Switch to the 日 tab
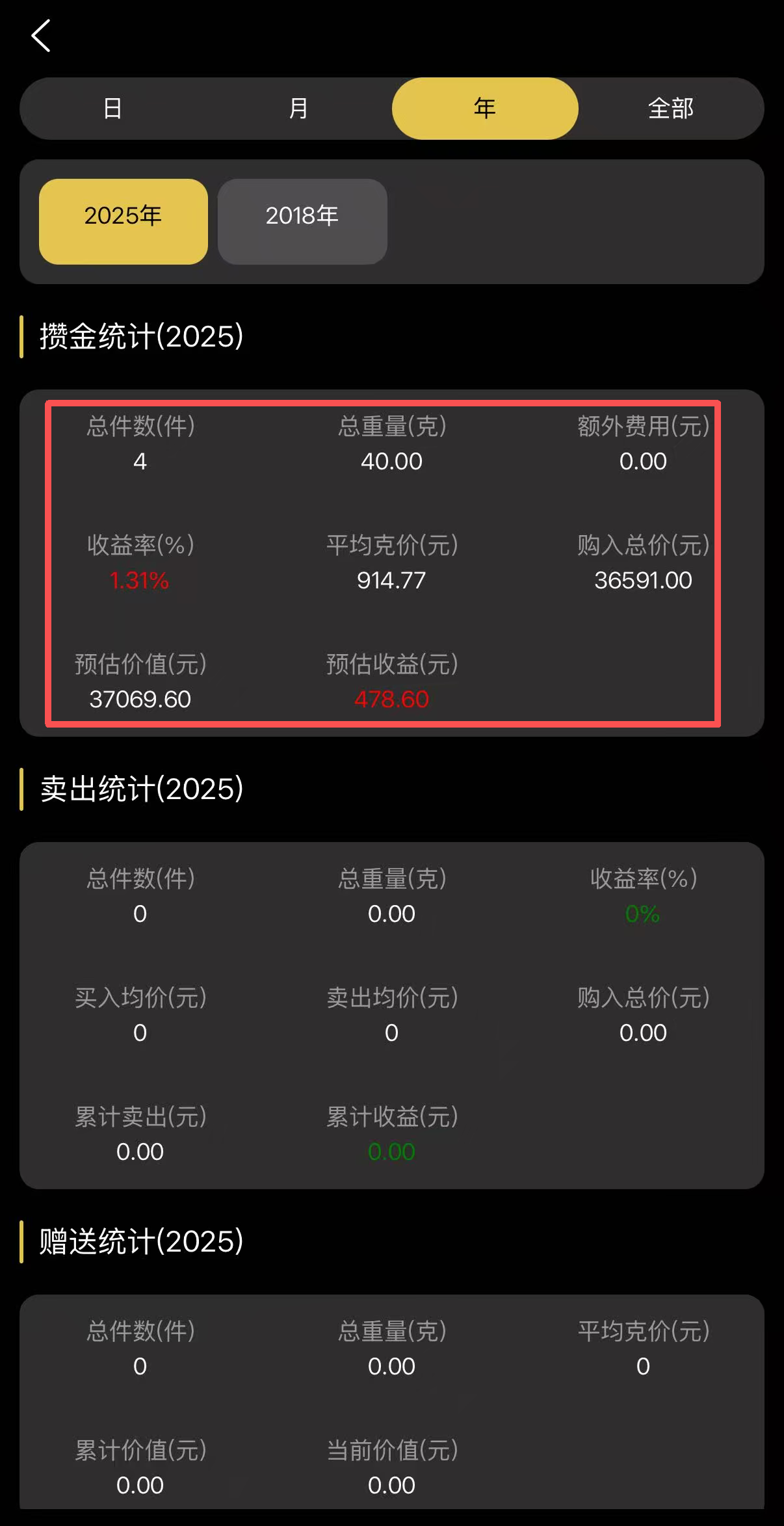This screenshot has width=784, height=1526. pyautogui.click(x=113, y=109)
